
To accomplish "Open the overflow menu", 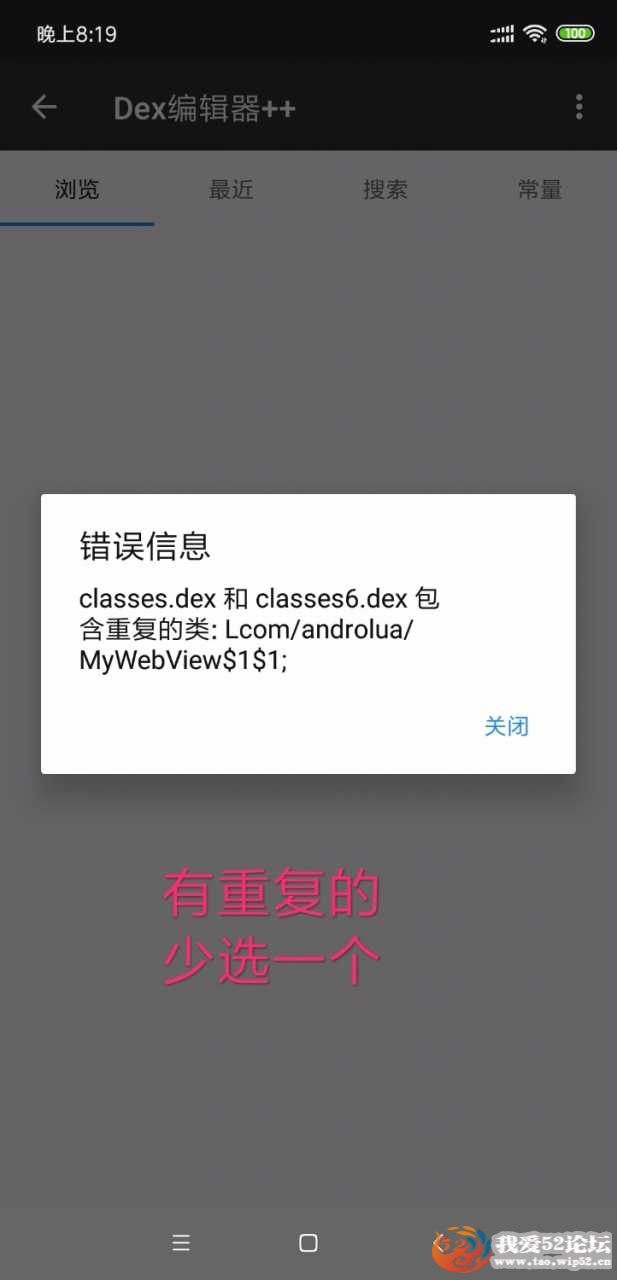I will tap(579, 107).
